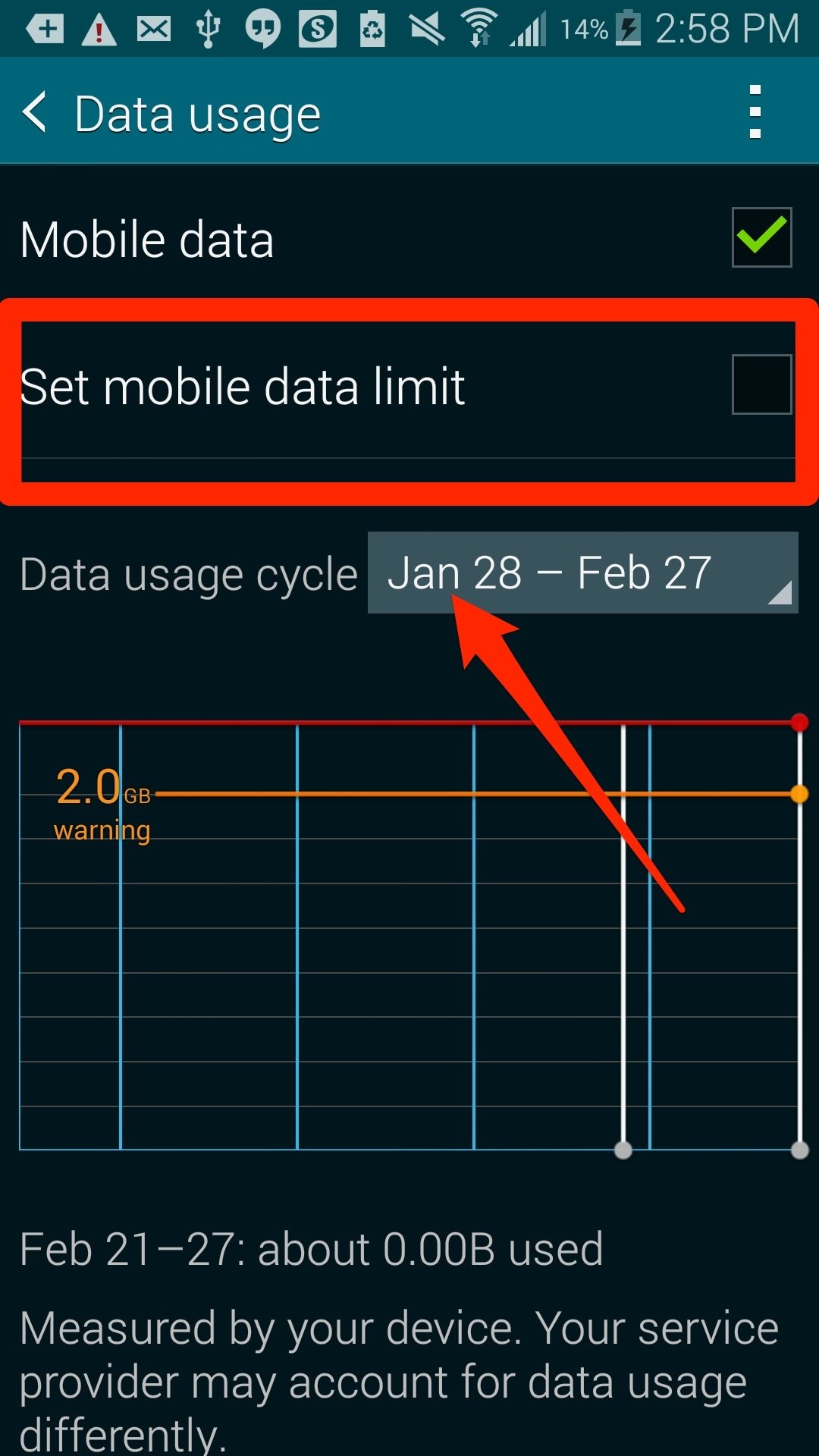This screenshot has height=1456, width=819.
Task: Enable Set mobile data limit checkbox
Action: 761,384
